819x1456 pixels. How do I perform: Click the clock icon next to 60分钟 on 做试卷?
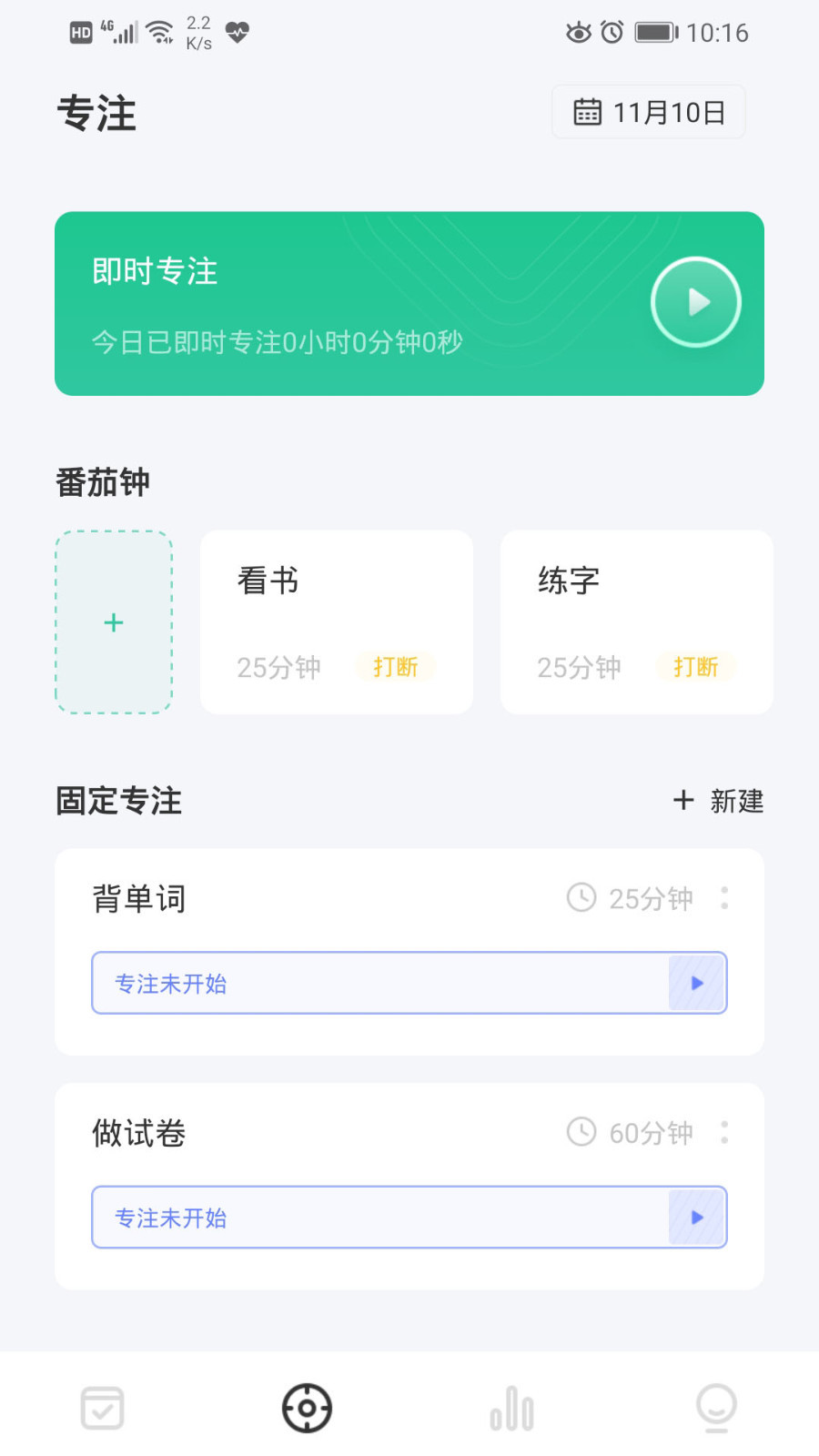click(581, 1132)
